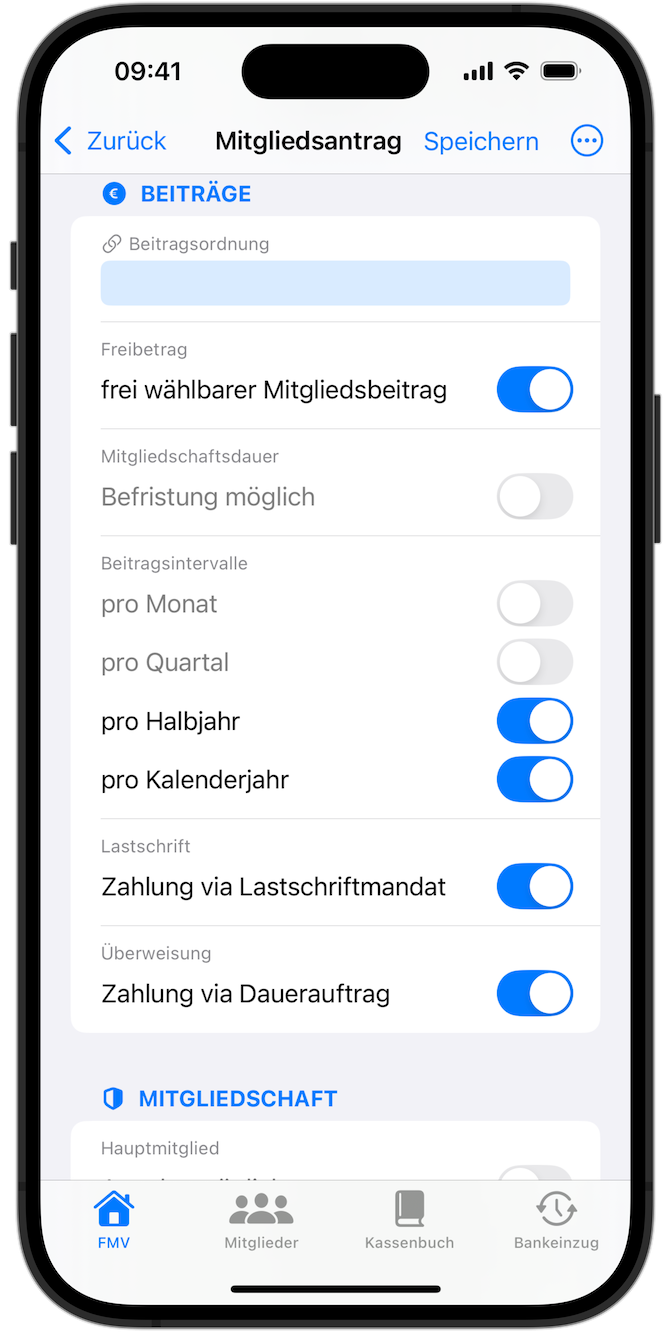Switch to the FMV tab
This screenshot has width=671, height=1332.
tap(113, 1220)
